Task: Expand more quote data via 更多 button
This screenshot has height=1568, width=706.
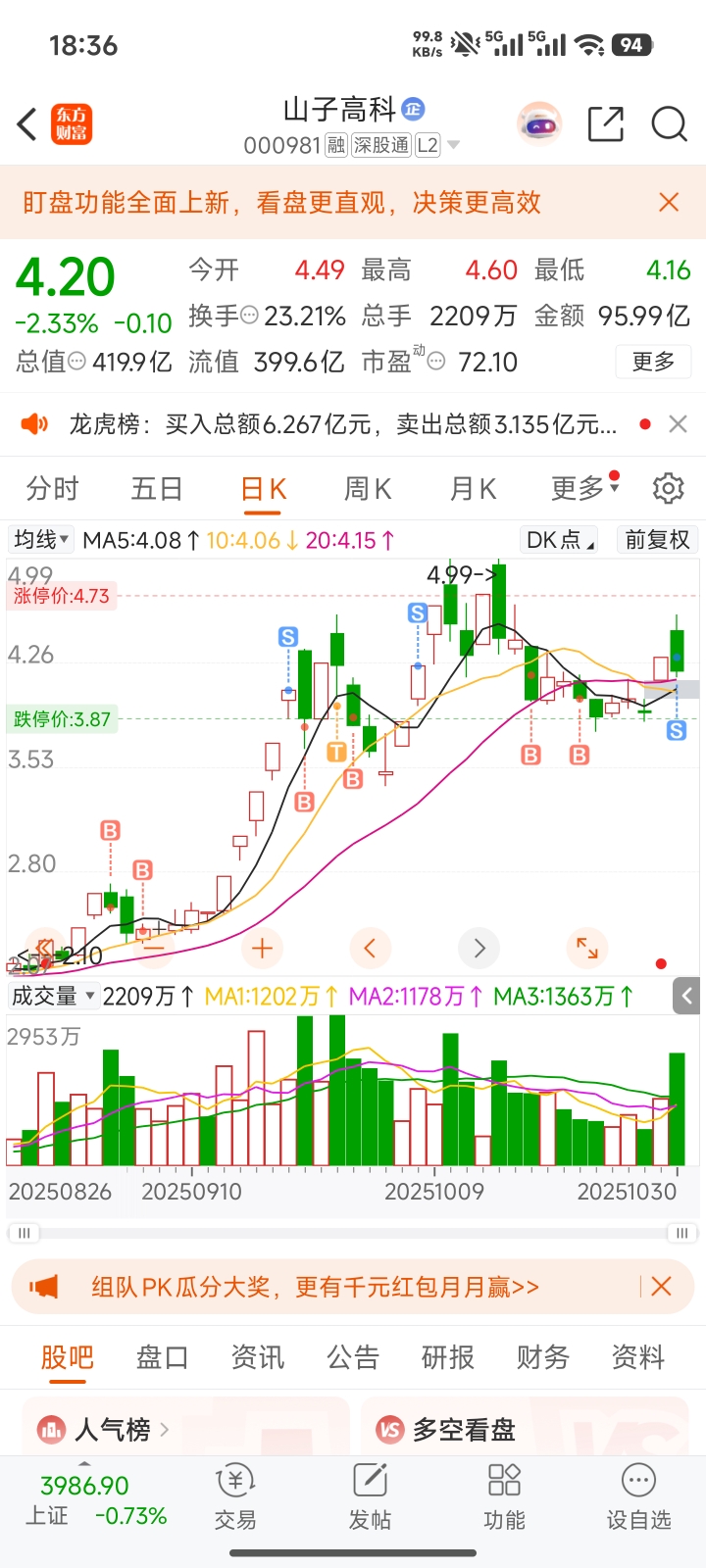Action: tap(653, 362)
